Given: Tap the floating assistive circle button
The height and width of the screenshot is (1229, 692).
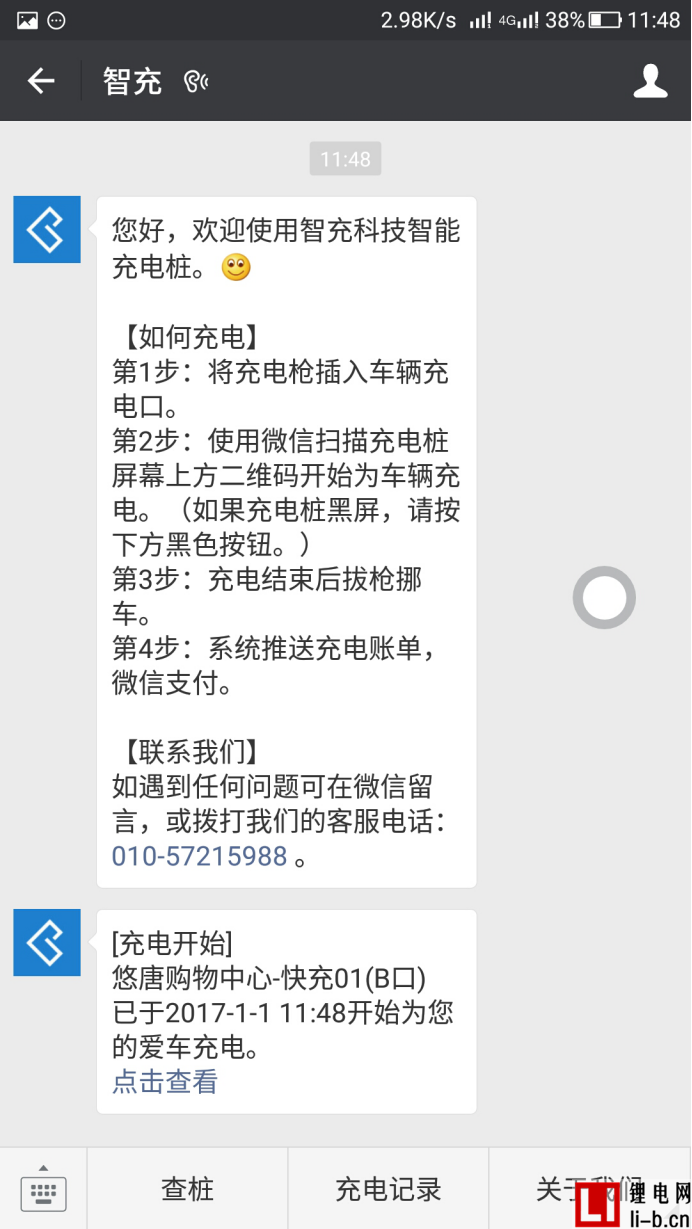Looking at the screenshot, I should [604, 598].
